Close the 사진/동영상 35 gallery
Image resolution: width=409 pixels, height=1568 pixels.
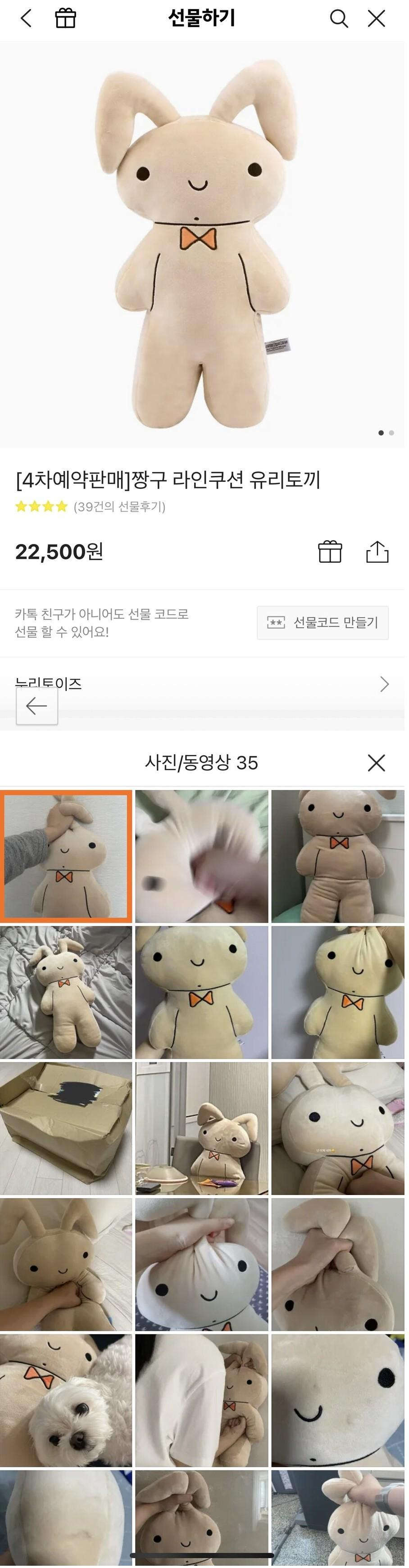click(376, 763)
